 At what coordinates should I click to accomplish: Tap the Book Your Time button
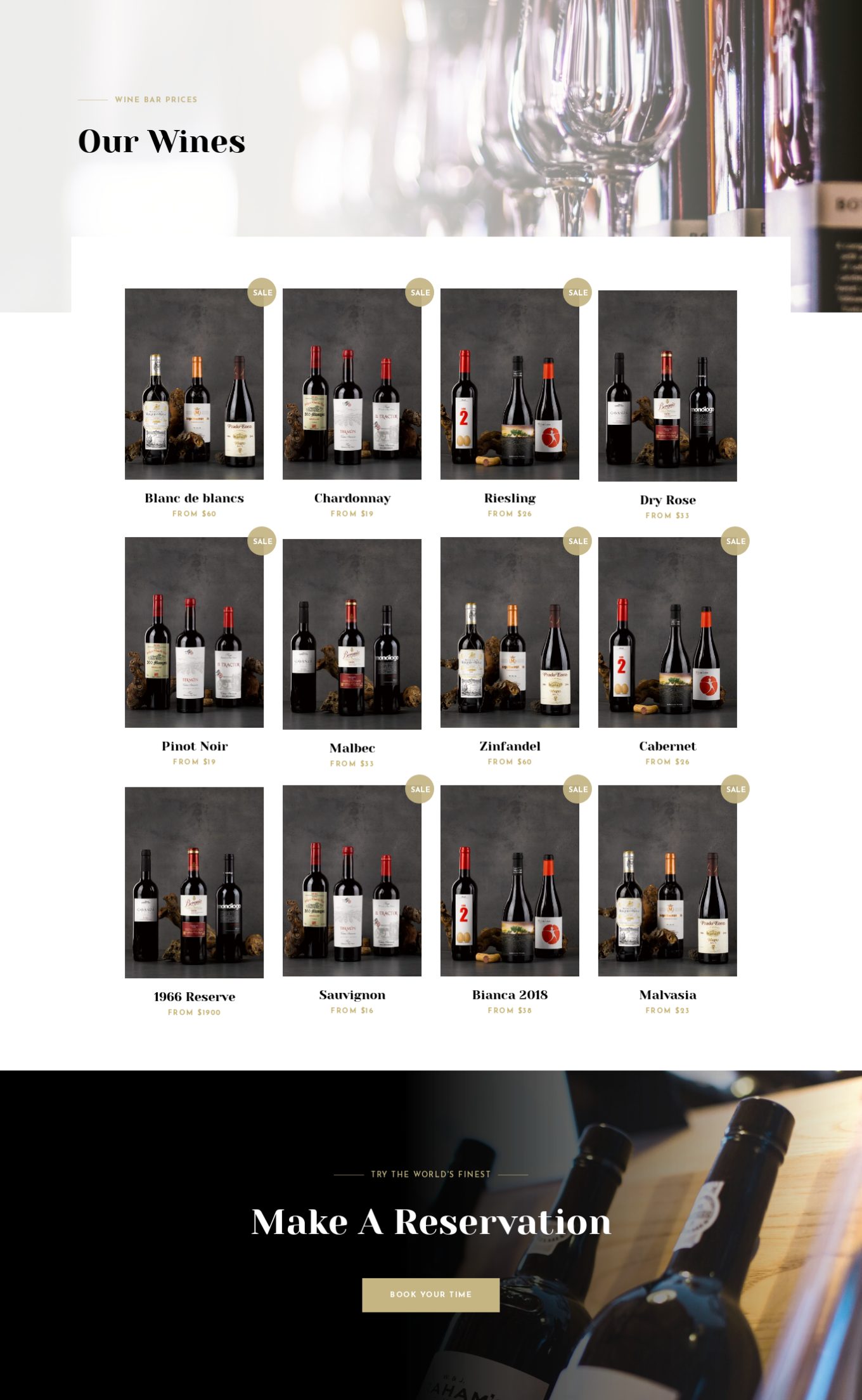pyautogui.click(x=431, y=1295)
